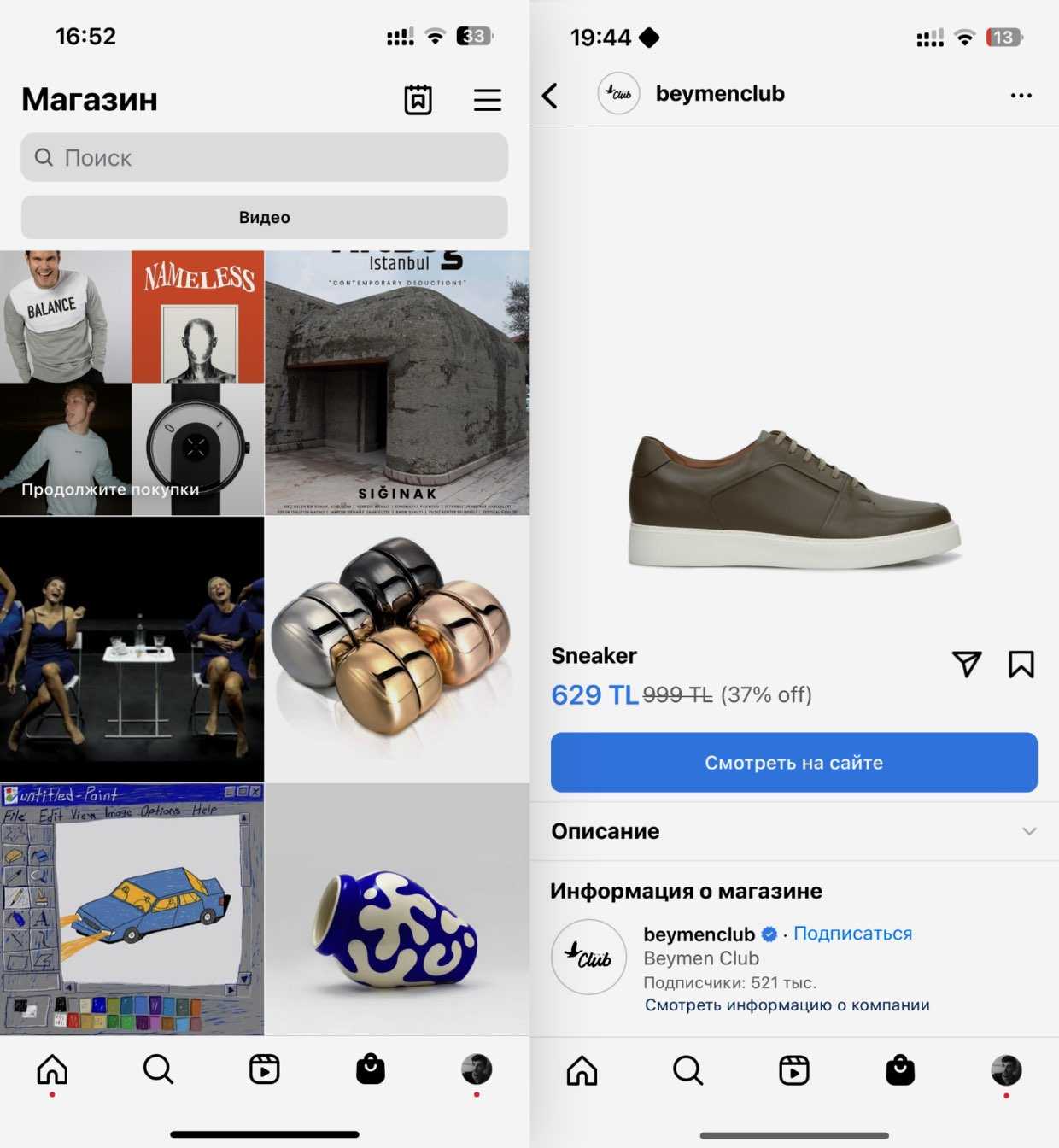Open the hamburger menu in Магазин header
Screen dimensions: 1059x1148
[488, 100]
